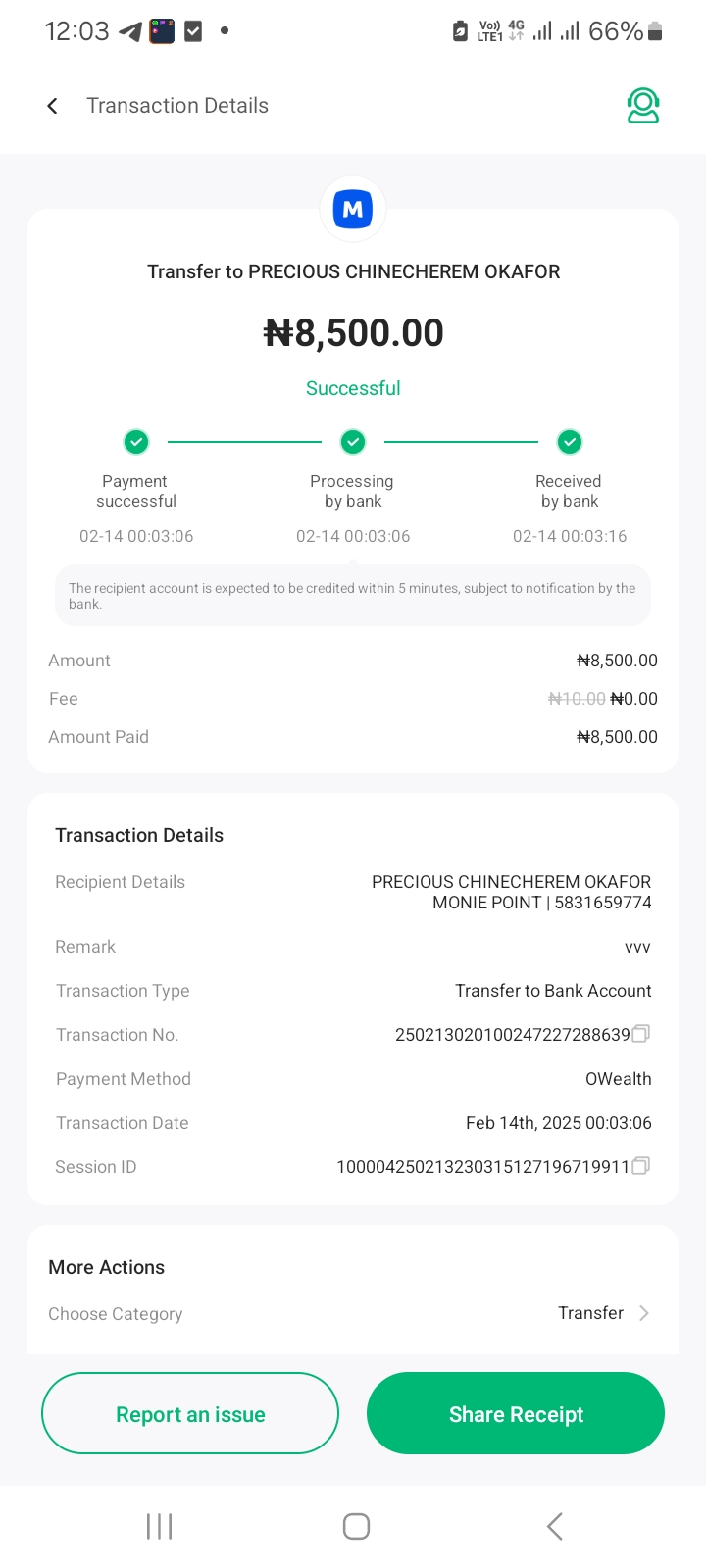
Task: Share Receipt of this transfer
Action: pos(516,1414)
